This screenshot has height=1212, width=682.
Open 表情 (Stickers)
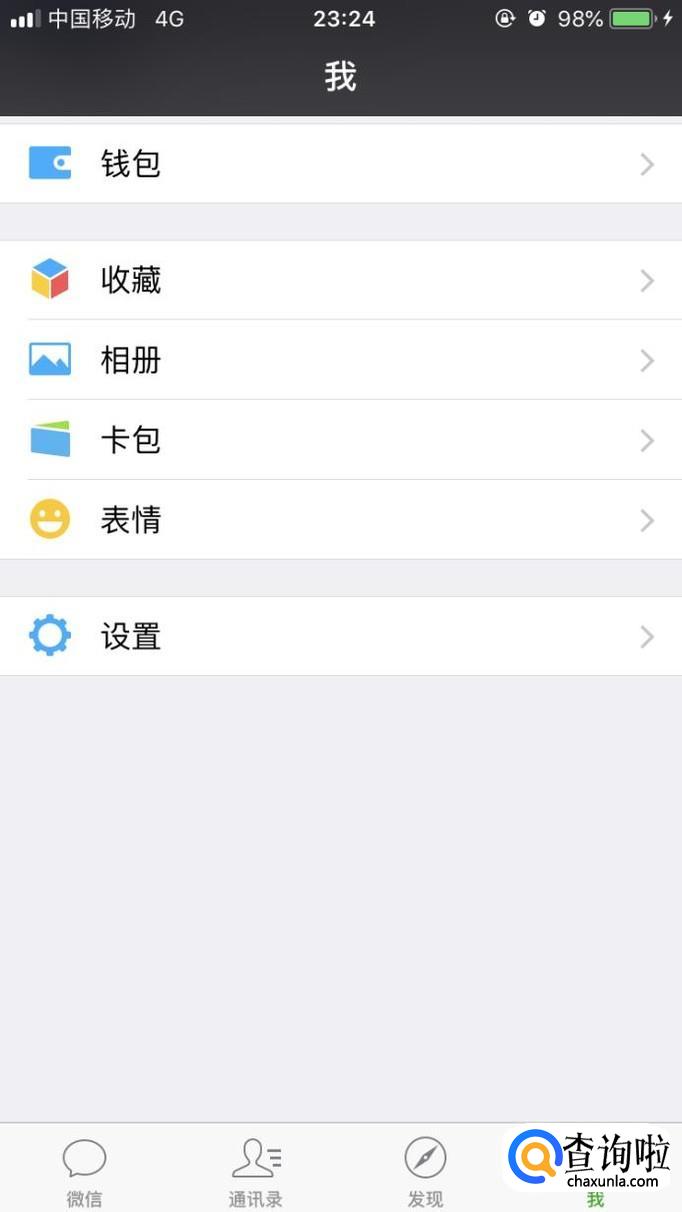(340, 520)
